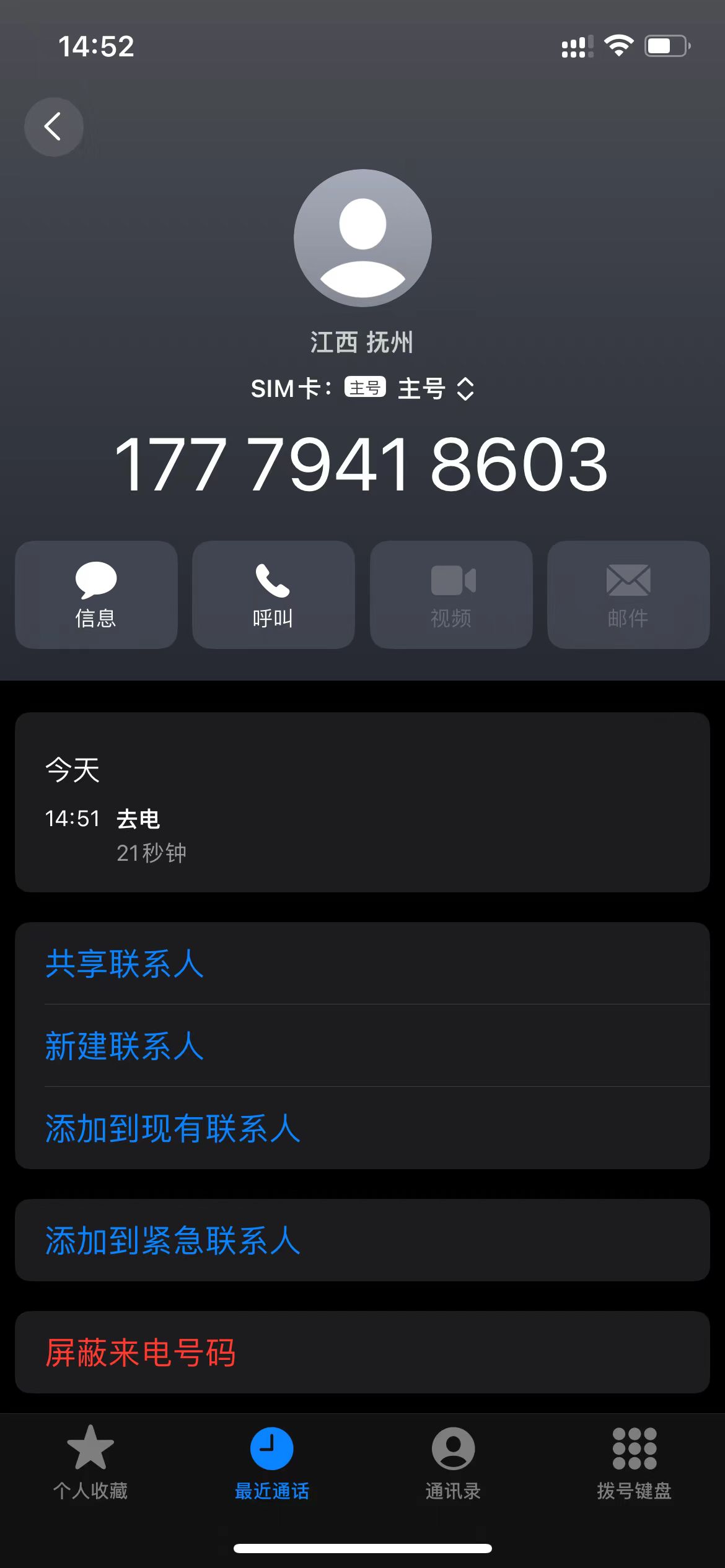Tap the 信息 message button
The image size is (725, 1568).
point(96,595)
